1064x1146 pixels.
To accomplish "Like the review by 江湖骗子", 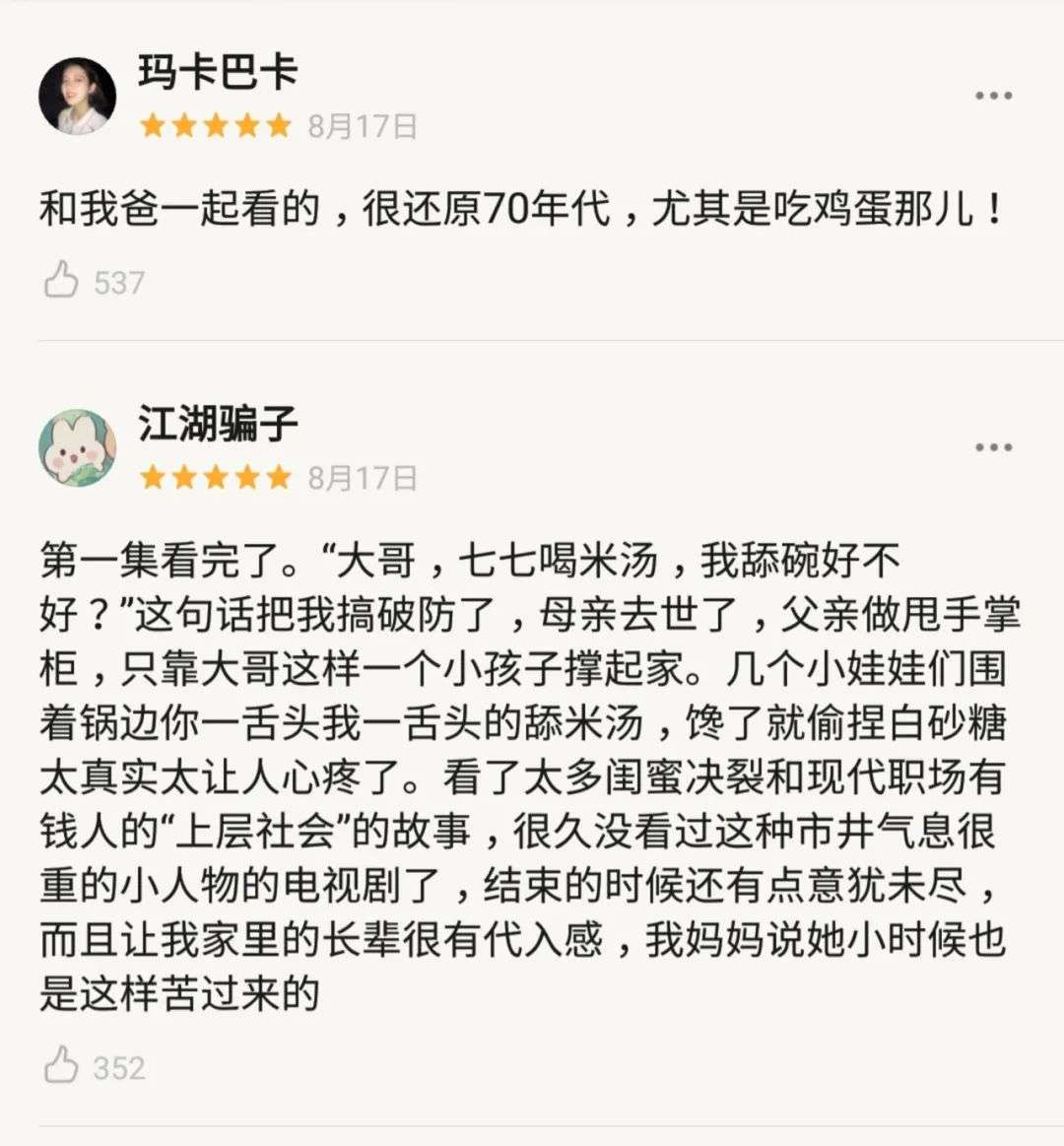I will pyautogui.click(x=62, y=1066).
